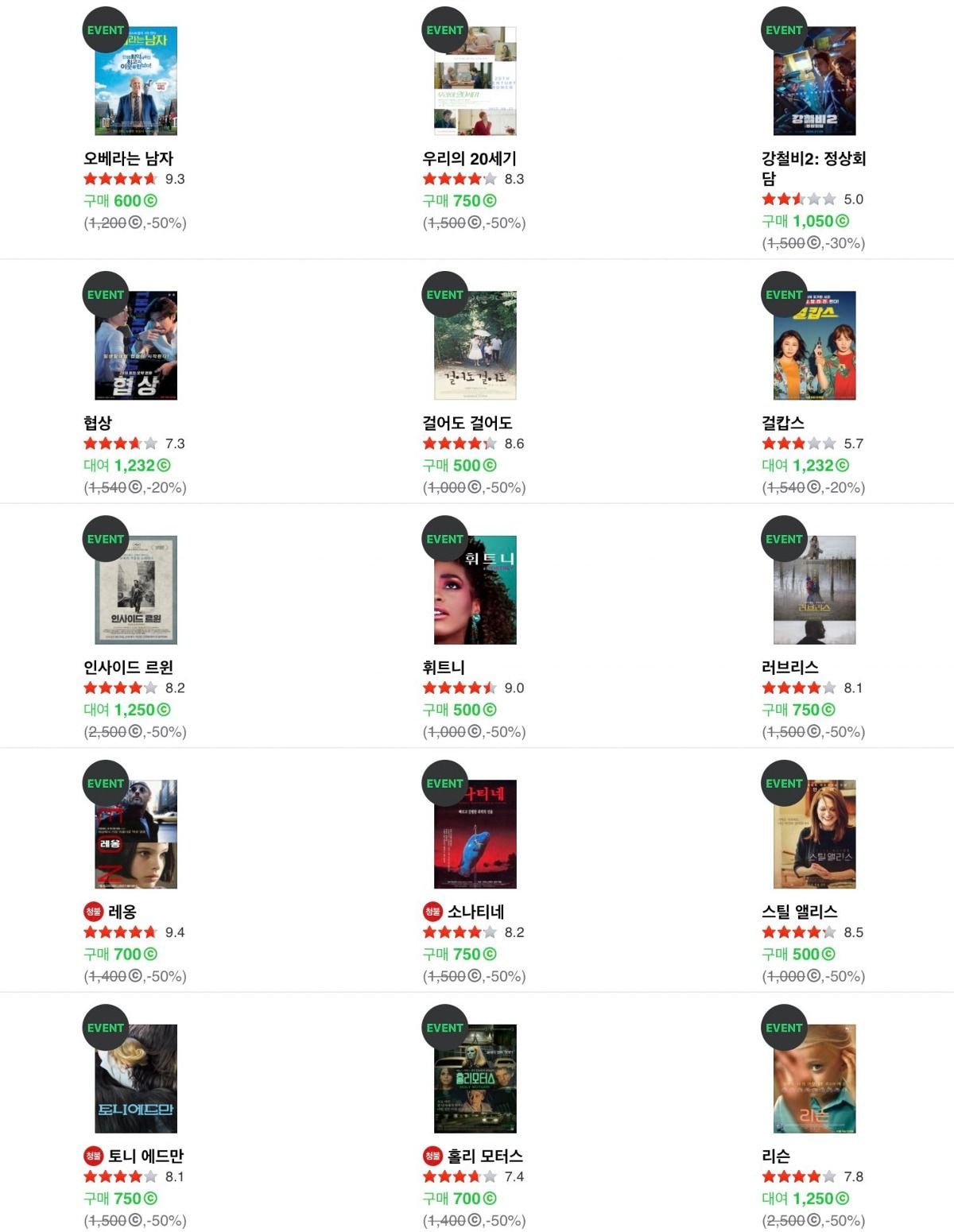Screen dimensions: 954x1232
Task: View the 러브리스 movie page
Action: coord(814,590)
